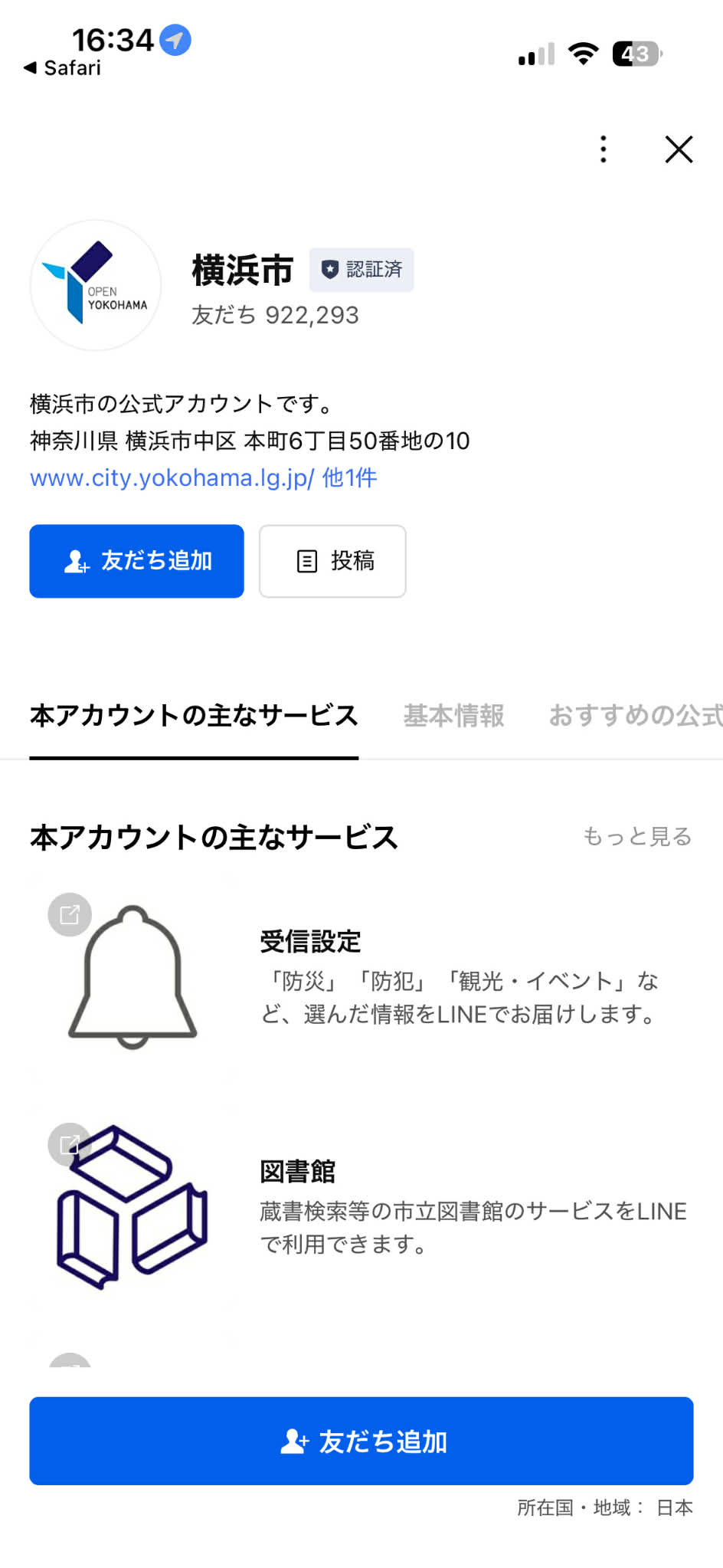Open the www.city.yokohama.lg.jp link
The image size is (723, 1568).
click(172, 478)
